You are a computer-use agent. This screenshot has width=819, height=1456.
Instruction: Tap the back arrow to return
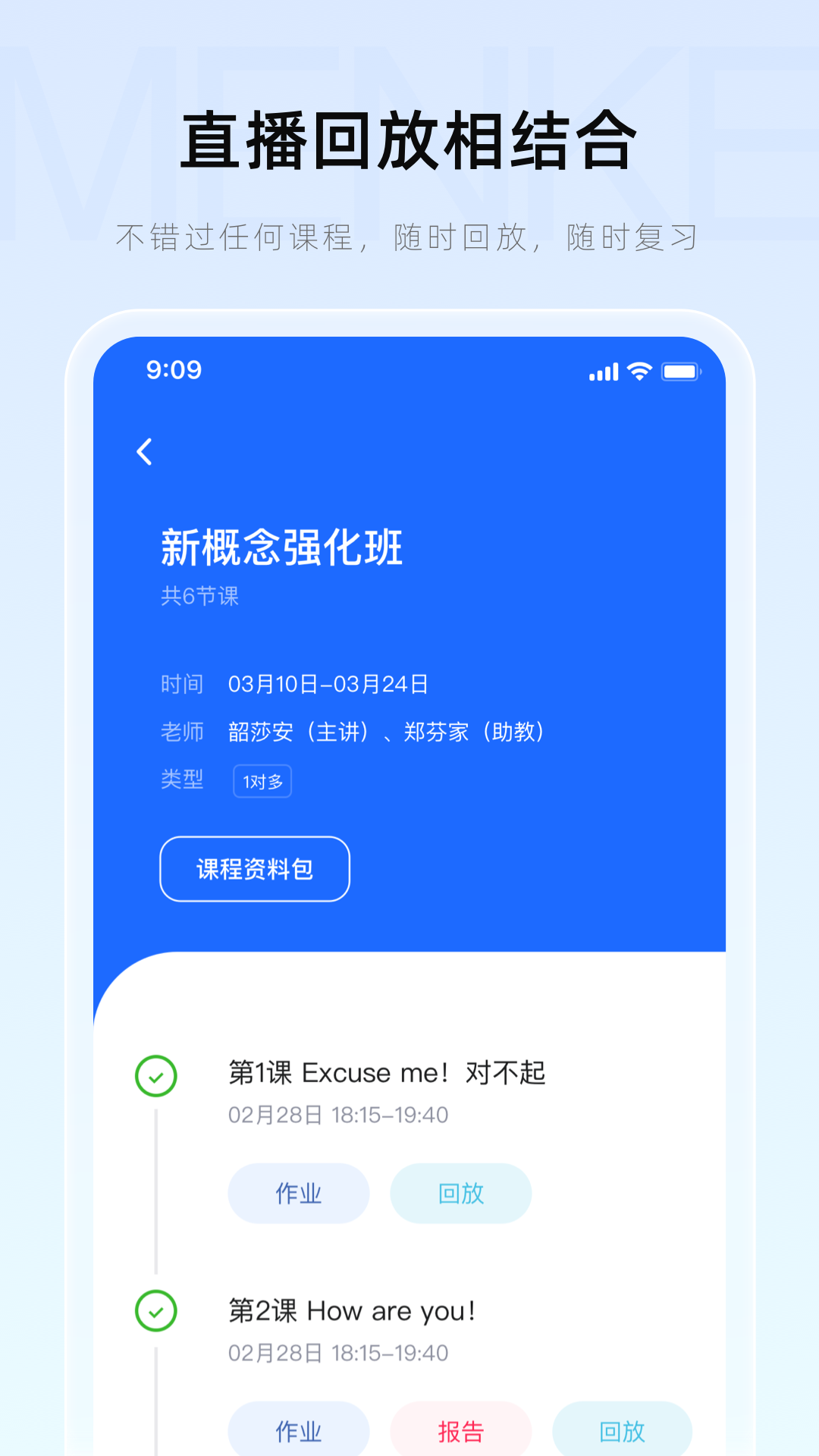144,450
